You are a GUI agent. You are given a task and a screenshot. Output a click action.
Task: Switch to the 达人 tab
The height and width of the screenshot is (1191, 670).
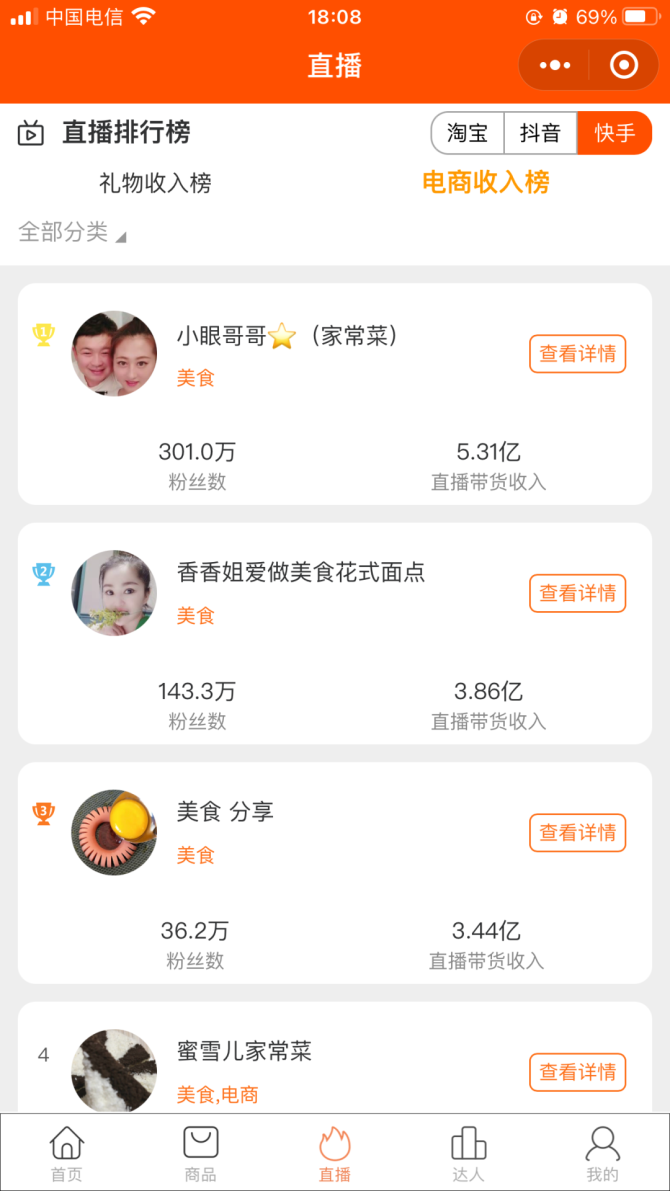468,1153
